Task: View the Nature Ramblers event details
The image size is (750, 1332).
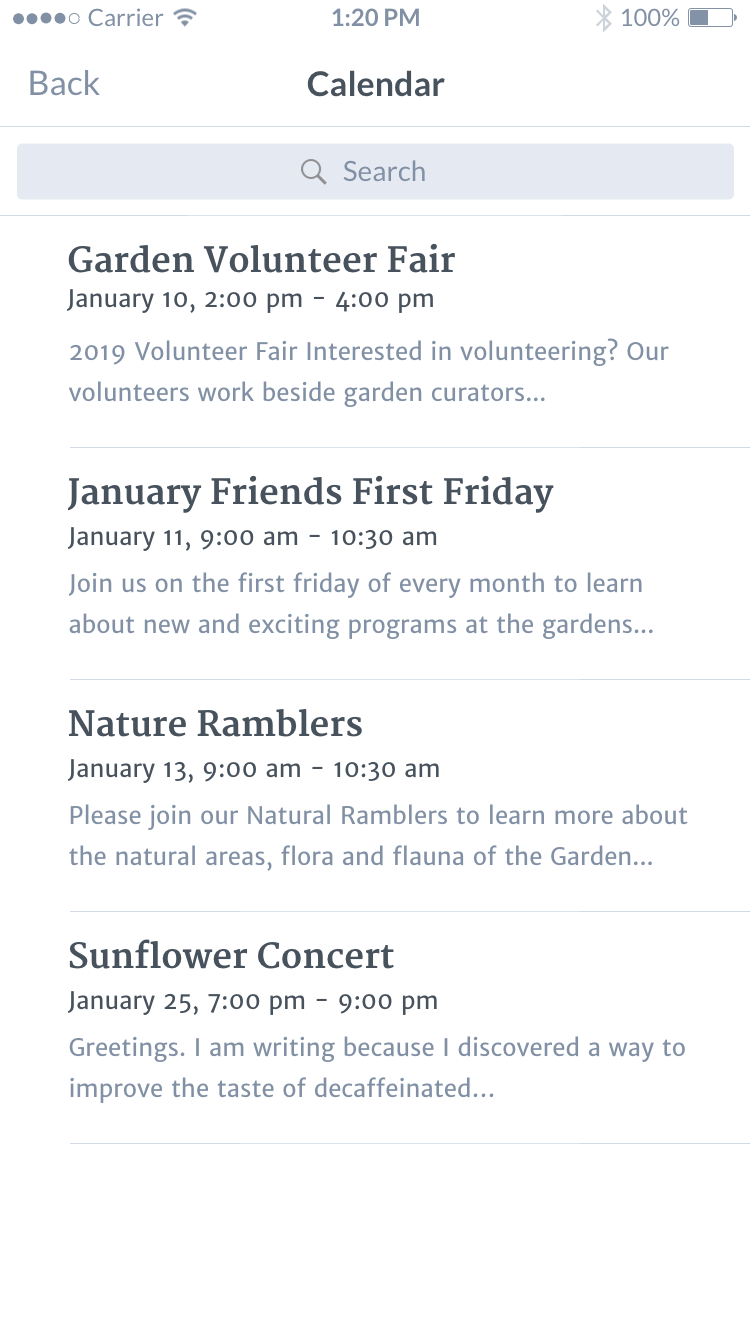Action: click(375, 795)
